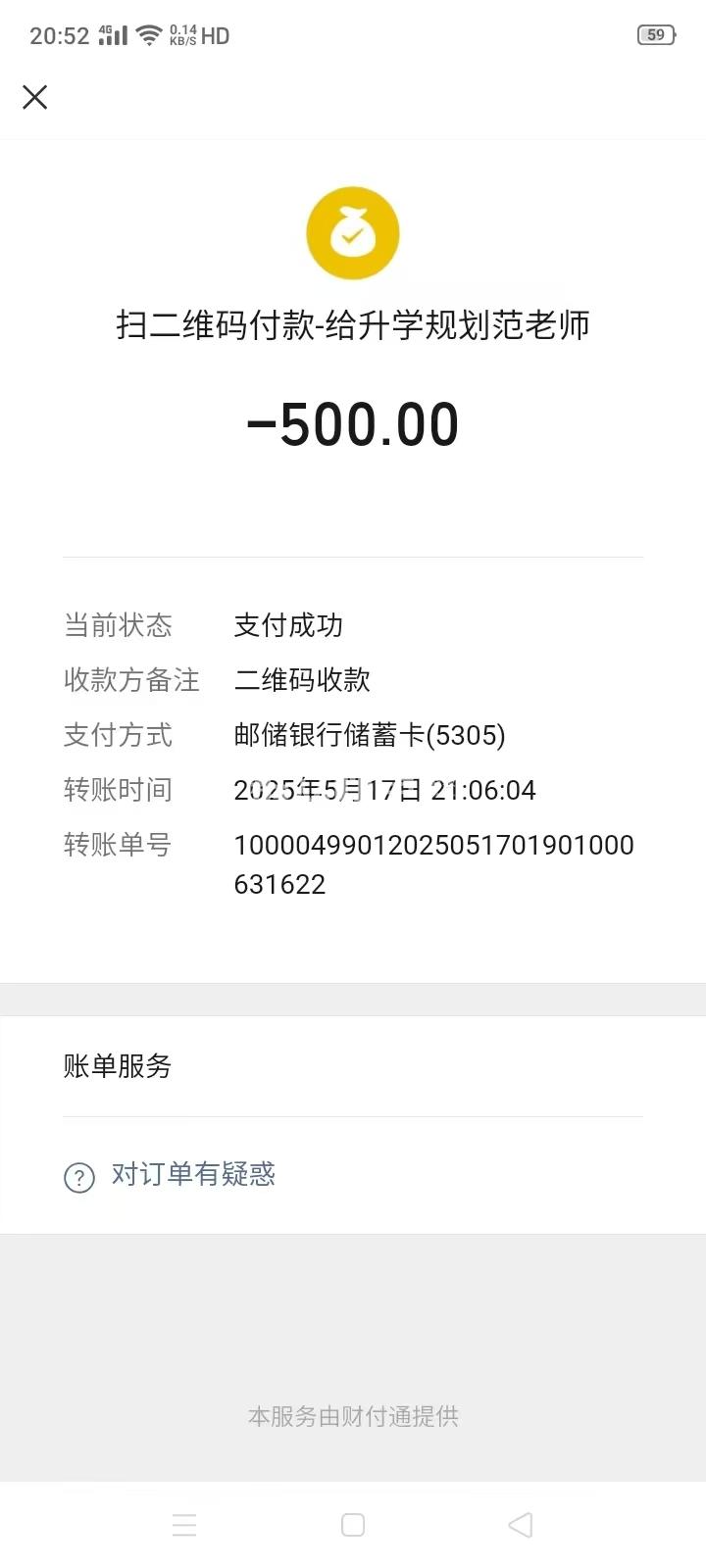Go to the home screen
Viewport: 706px width, 1568px height.
353,1525
